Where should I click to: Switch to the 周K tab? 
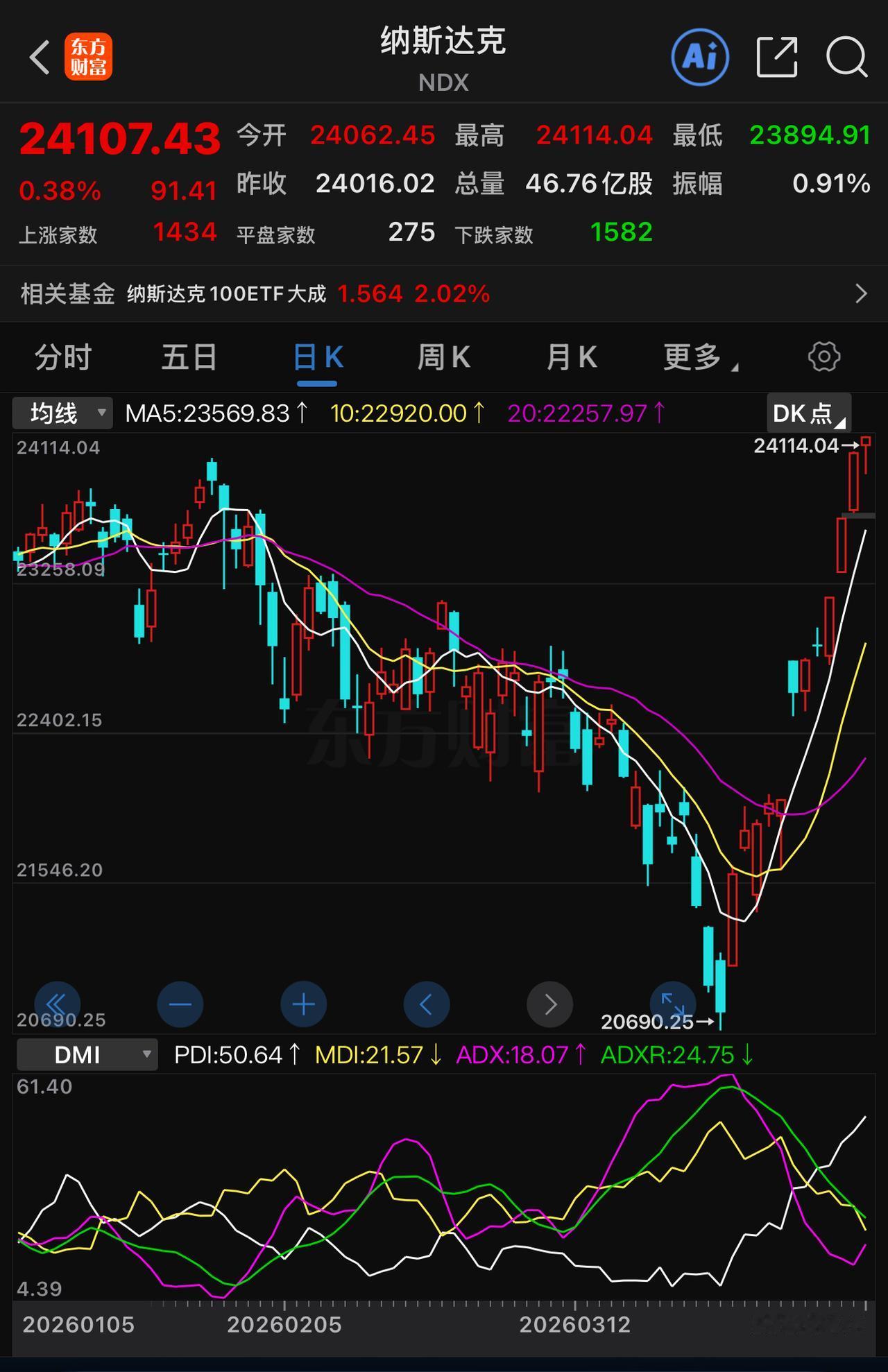click(443, 357)
